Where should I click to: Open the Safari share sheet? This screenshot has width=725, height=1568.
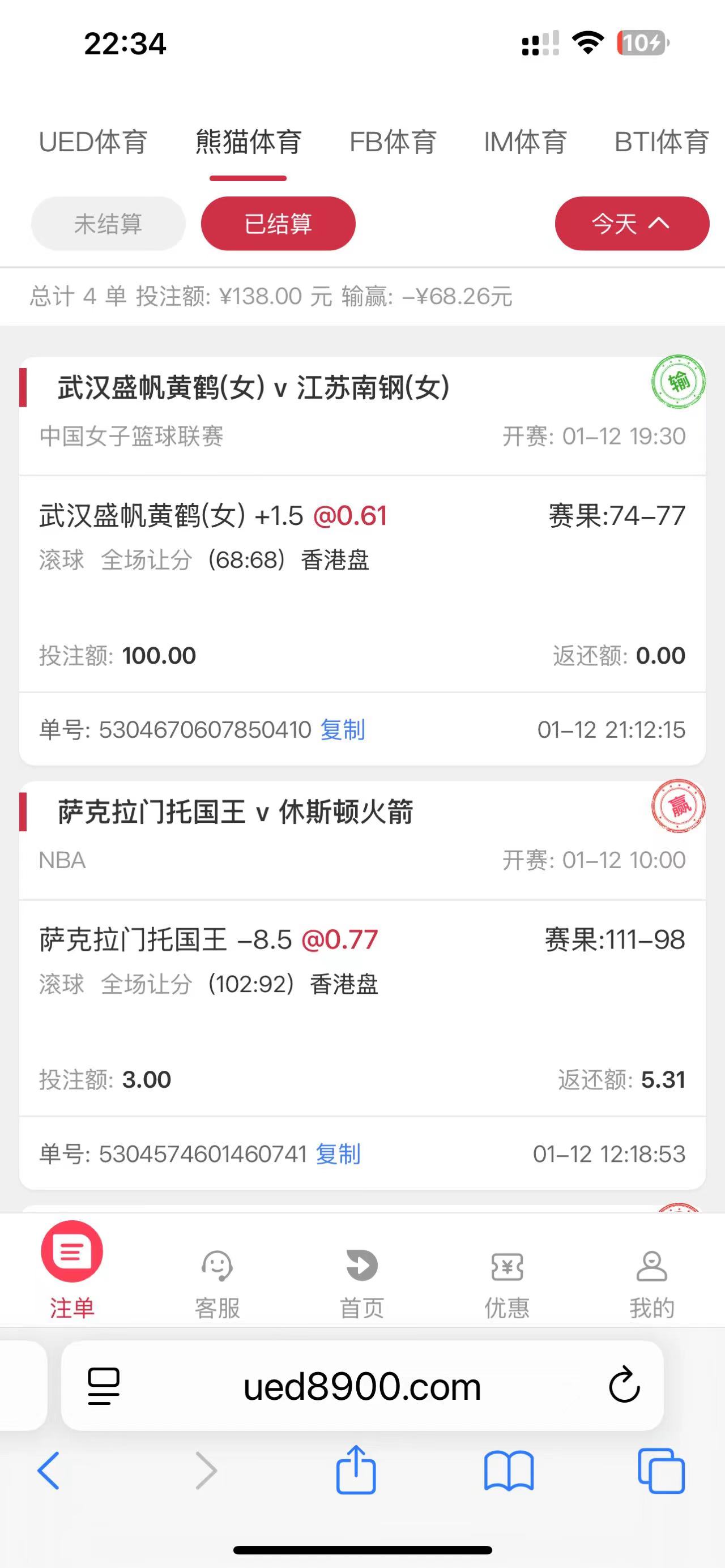tap(356, 1471)
